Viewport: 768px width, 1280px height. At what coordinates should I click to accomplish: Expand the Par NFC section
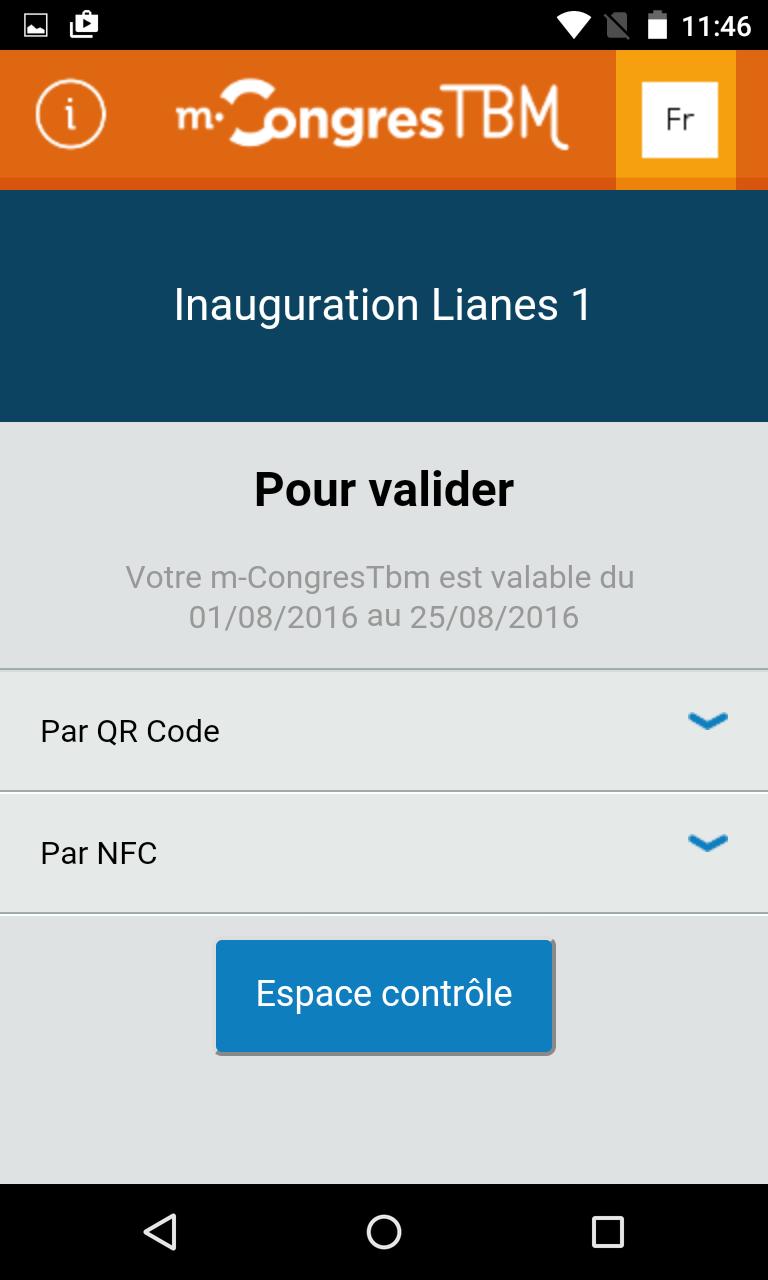click(x=384, y=853)
